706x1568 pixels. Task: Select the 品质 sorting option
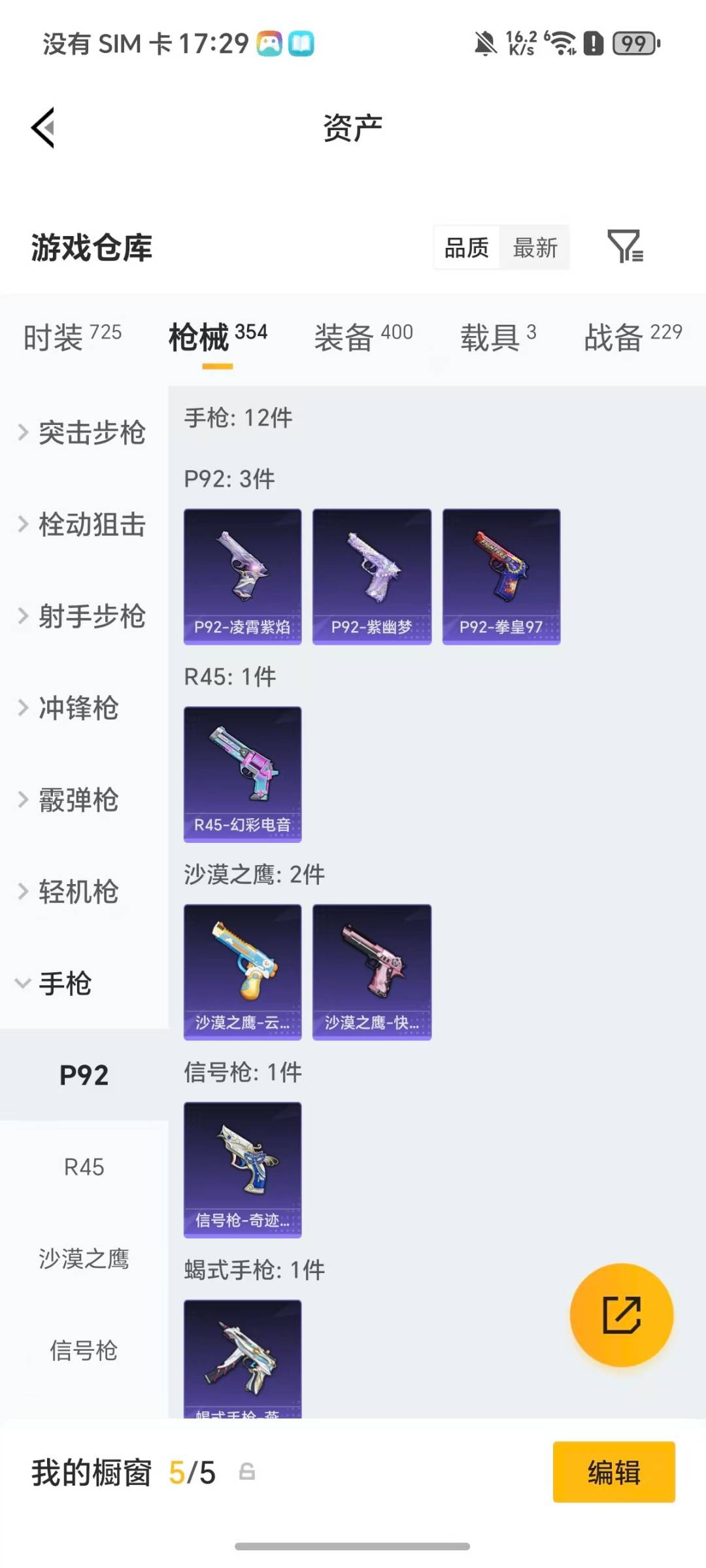tap(465, 247)
